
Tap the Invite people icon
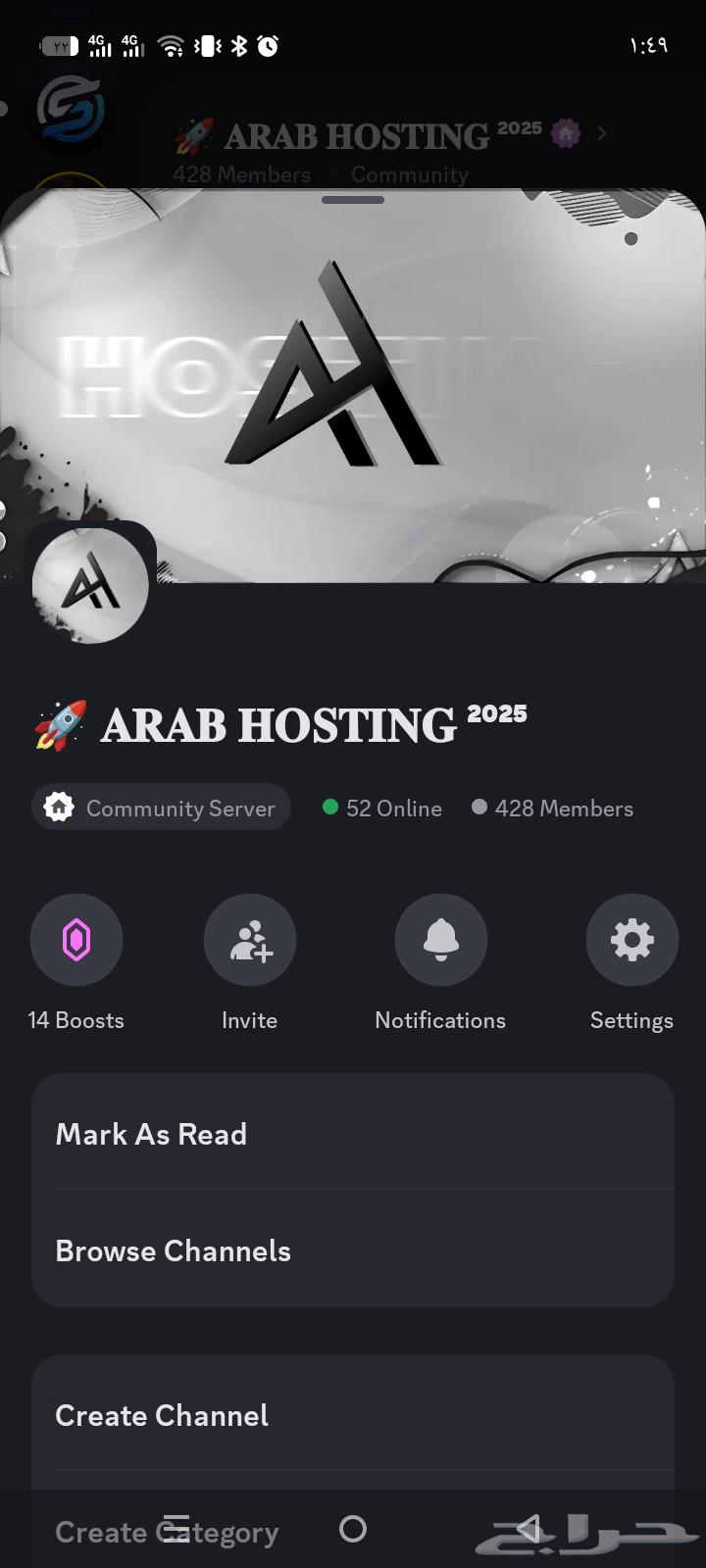[x=249, y=939]
